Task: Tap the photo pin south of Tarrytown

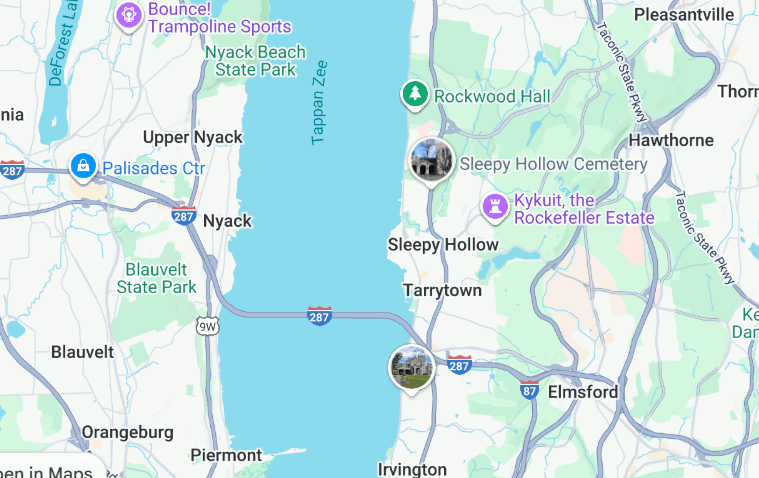Action: tap(411, 367)
